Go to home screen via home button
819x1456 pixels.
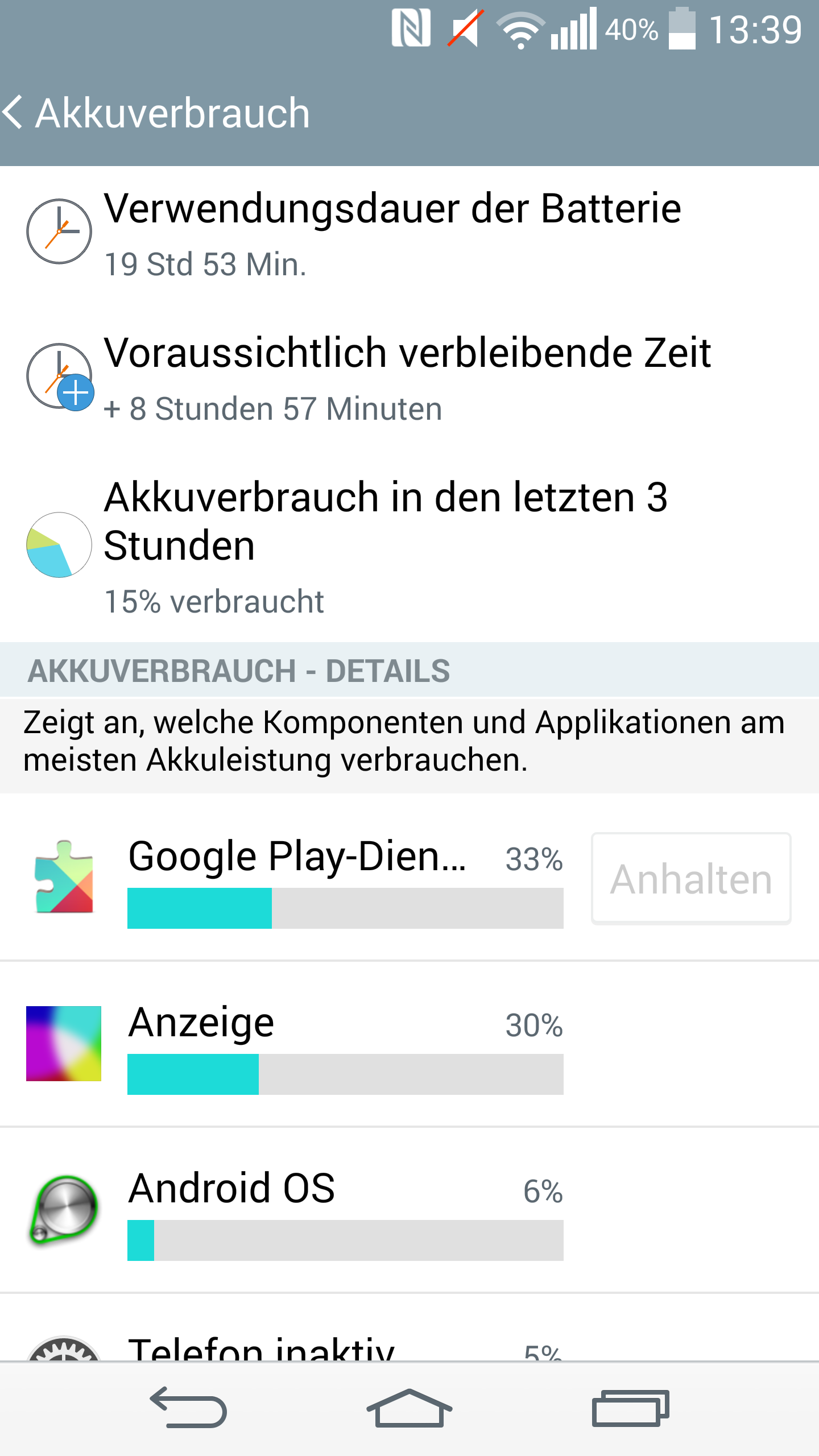tap(409, 1408)
